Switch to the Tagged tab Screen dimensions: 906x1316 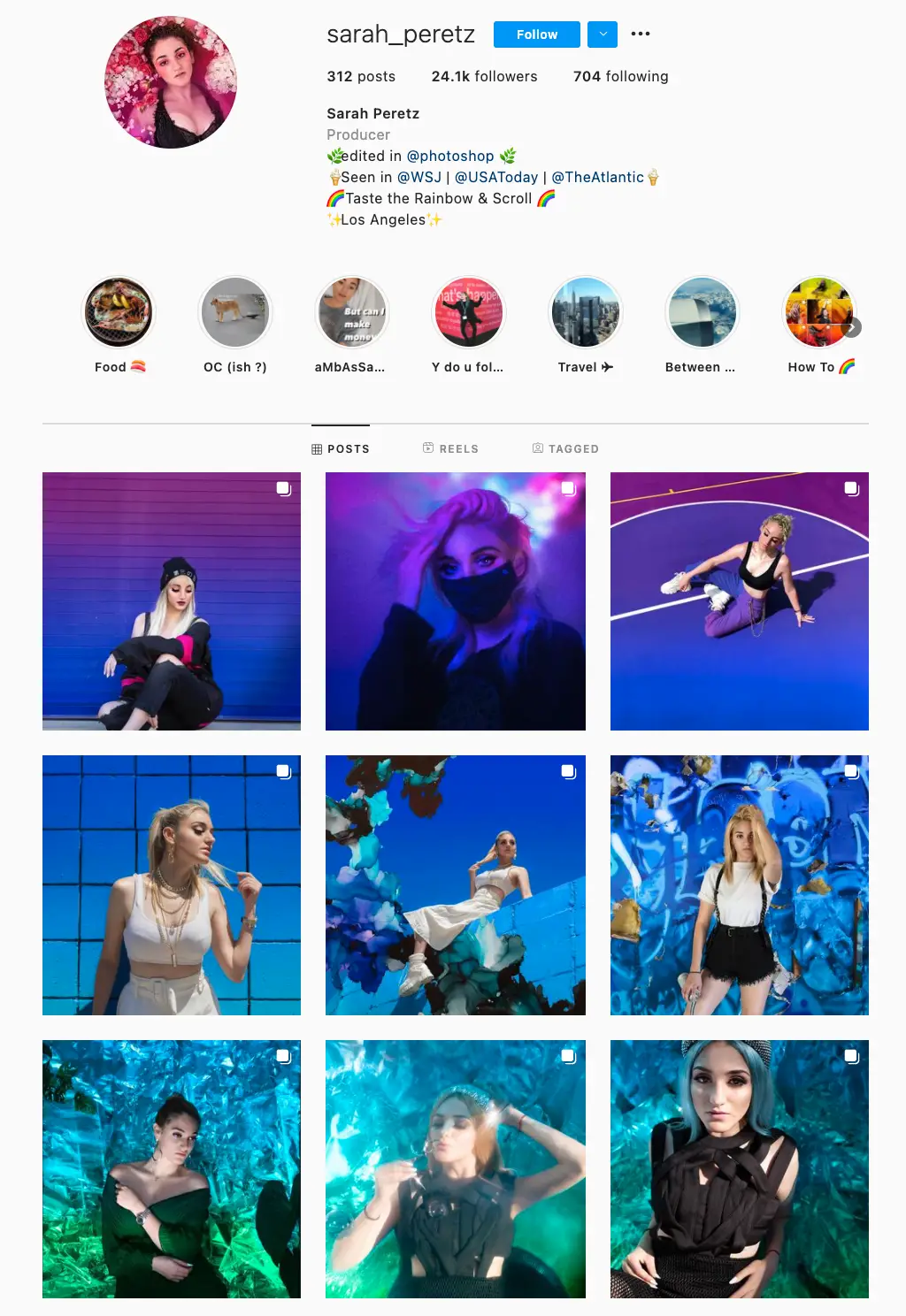(565, 448)
